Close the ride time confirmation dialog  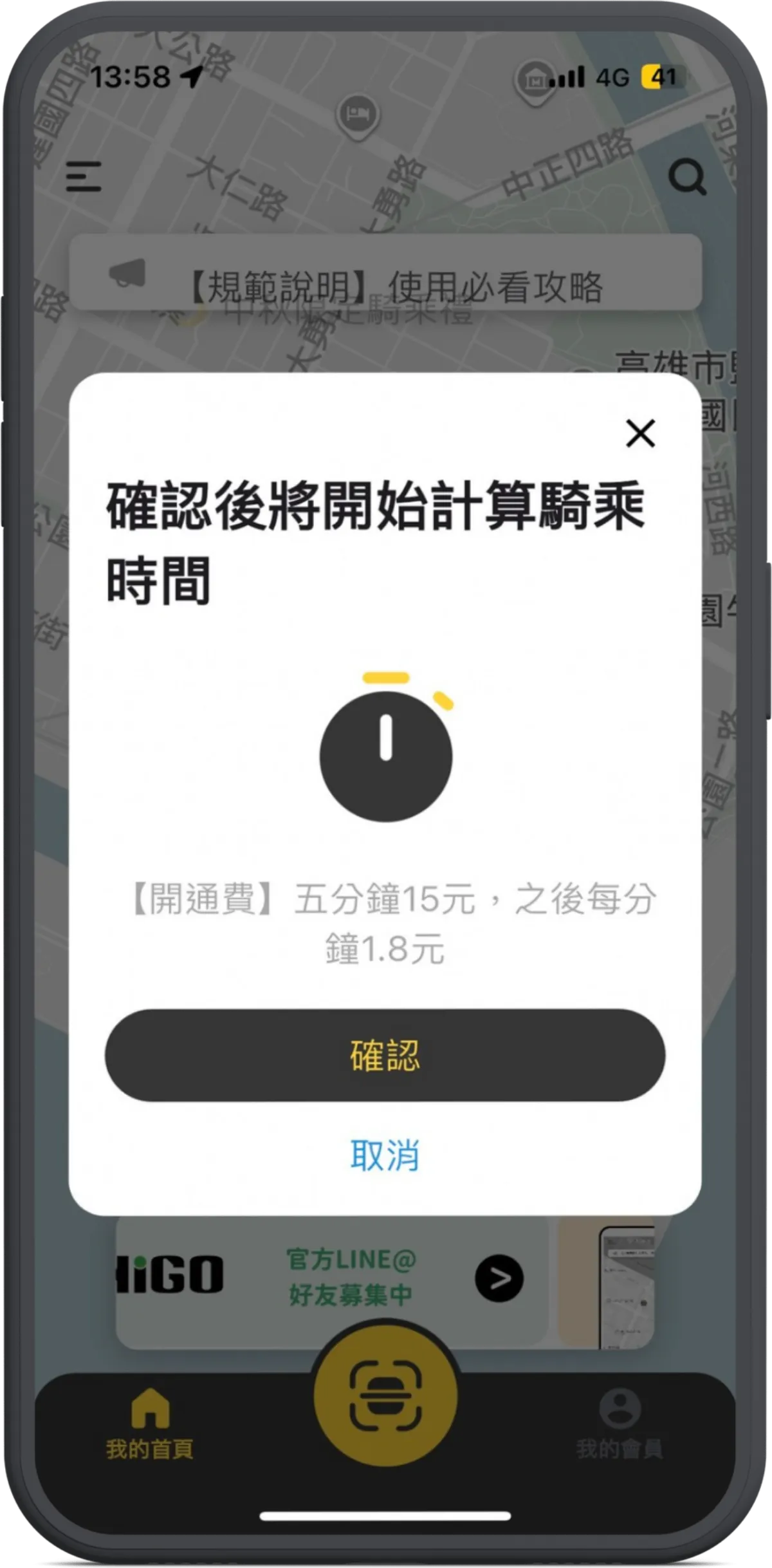coord(640,433)
